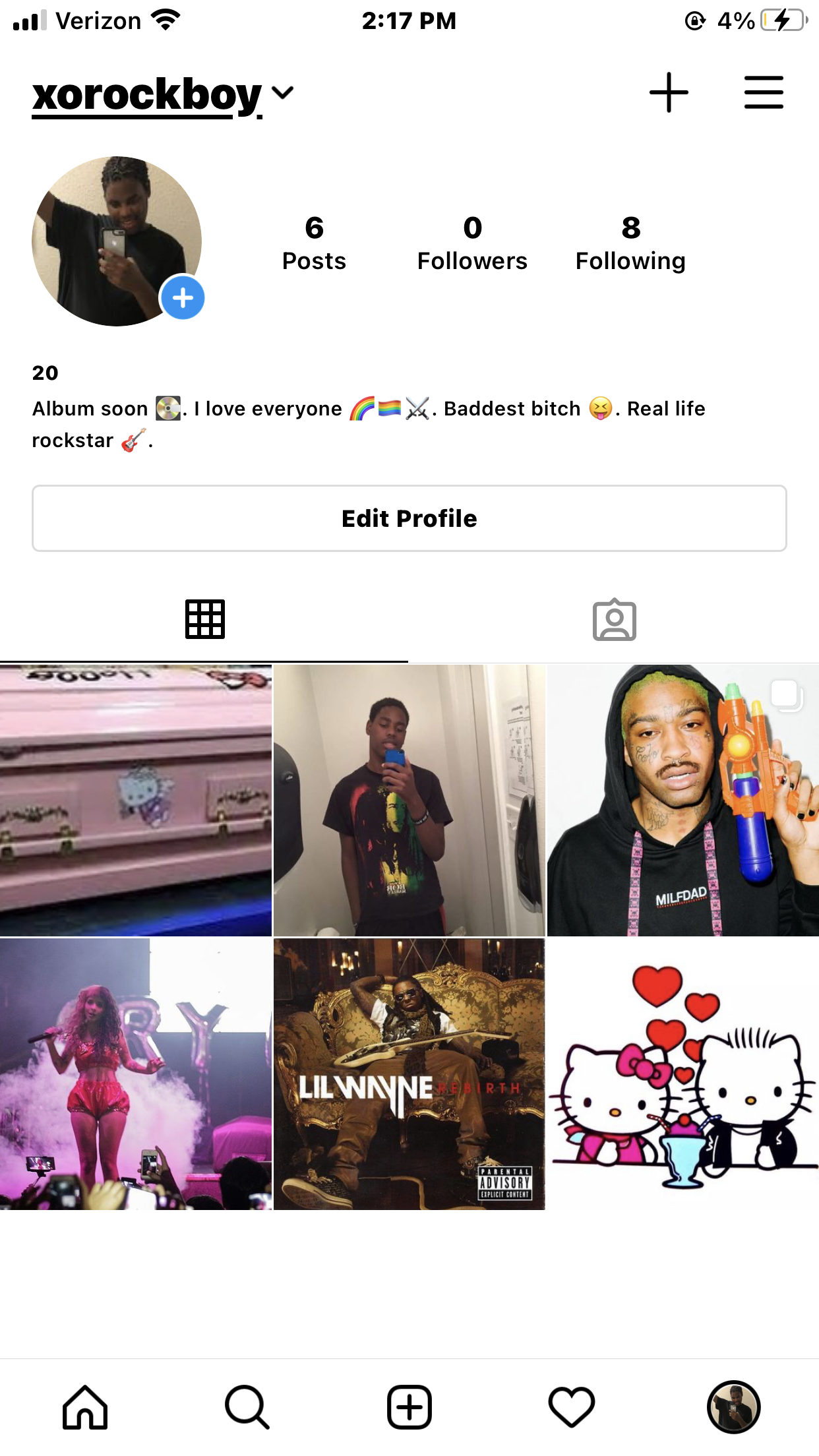Open the hamburger menu
The image size is (819, 1456).
[764, 93]
